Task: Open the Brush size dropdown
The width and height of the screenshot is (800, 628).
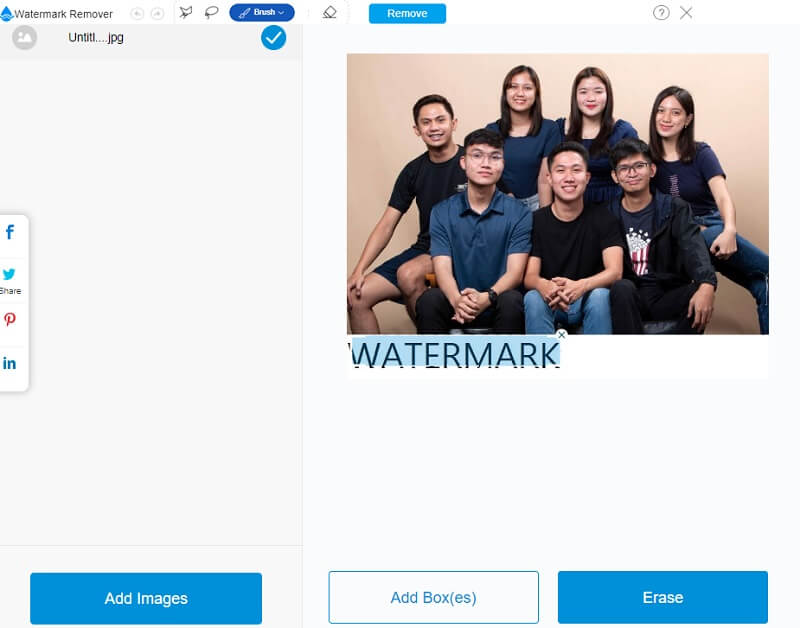Action: click(x=262, y=13)
